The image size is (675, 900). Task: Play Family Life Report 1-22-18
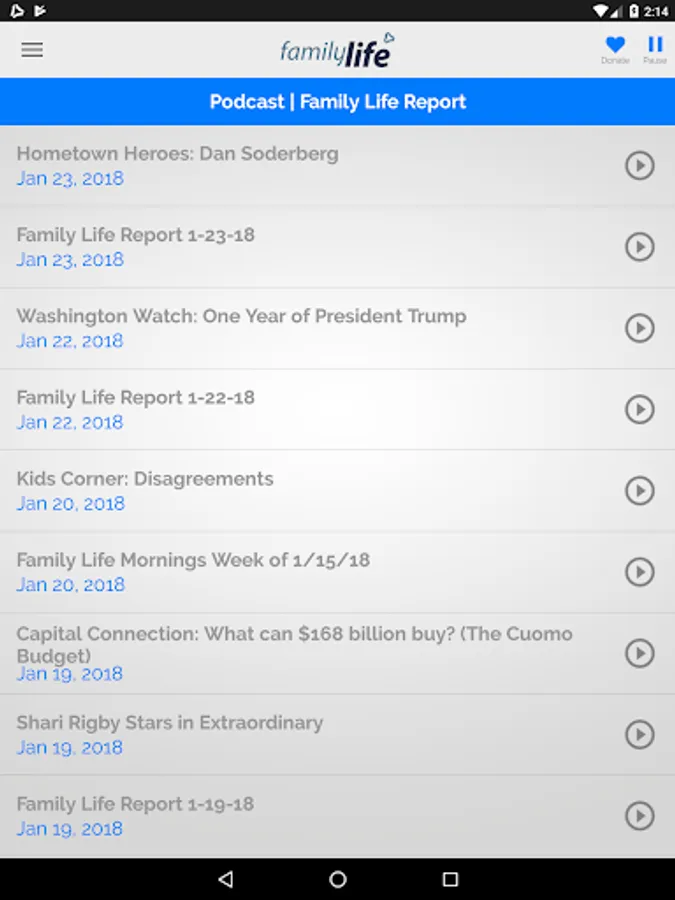639,410
